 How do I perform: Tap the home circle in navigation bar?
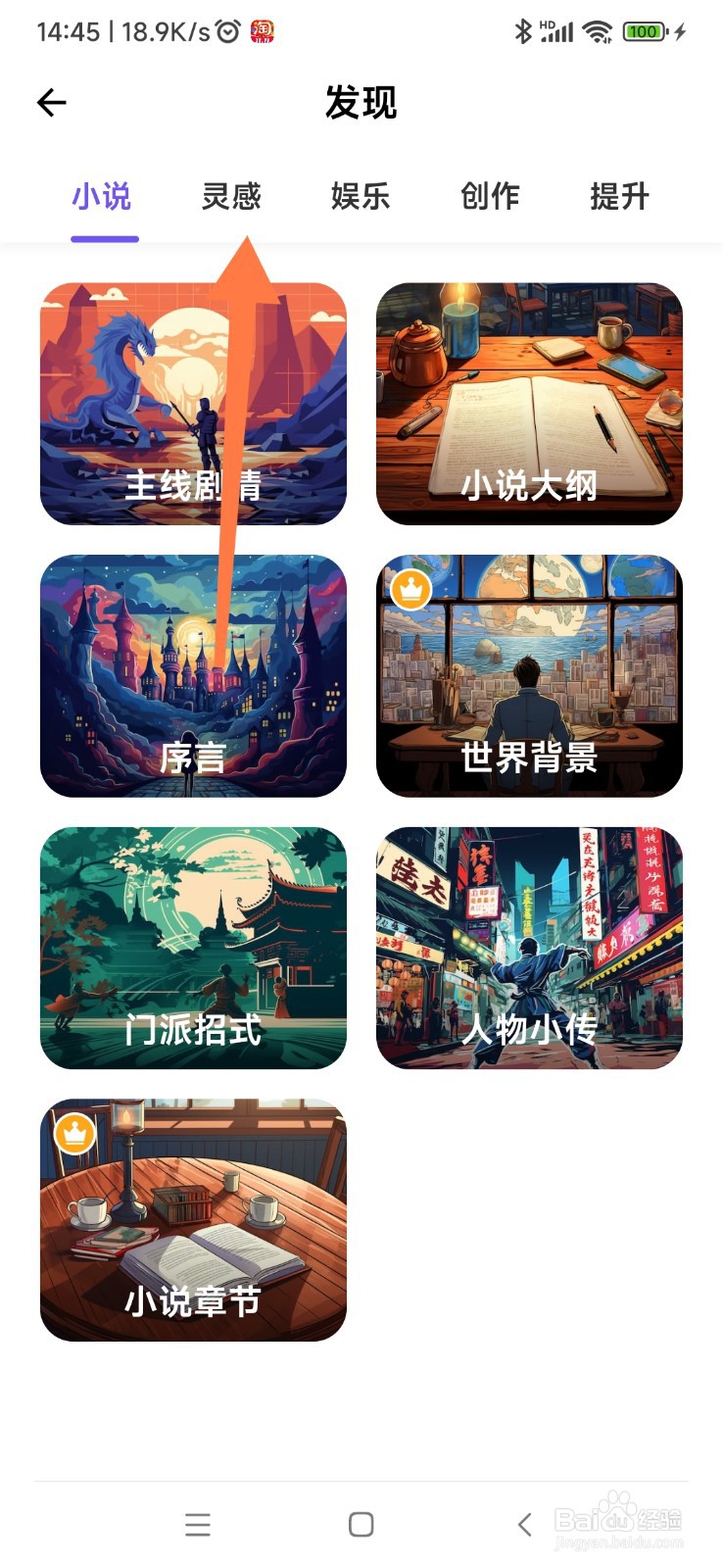point(361,1525)
